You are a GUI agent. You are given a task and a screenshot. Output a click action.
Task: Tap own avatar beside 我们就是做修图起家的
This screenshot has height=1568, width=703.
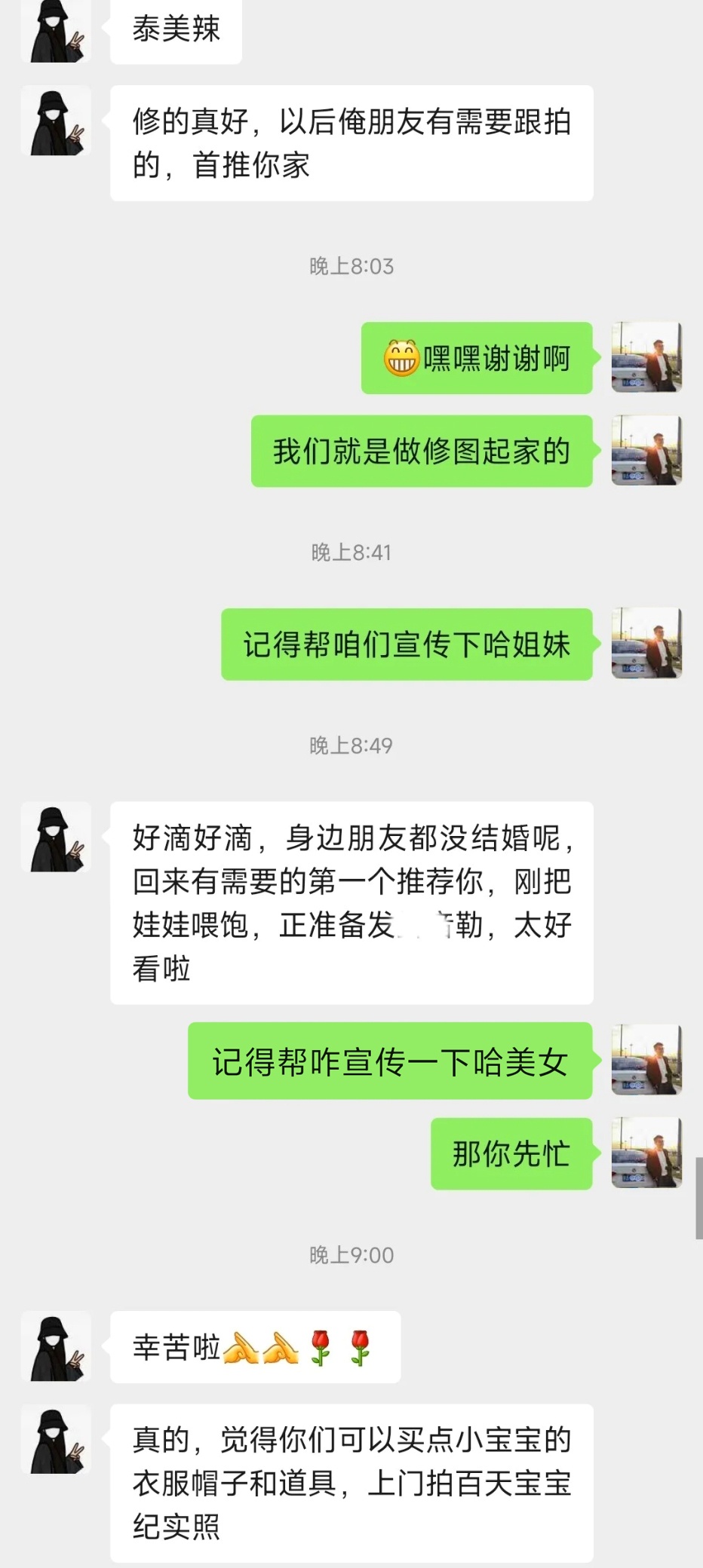tap(646, 450)
